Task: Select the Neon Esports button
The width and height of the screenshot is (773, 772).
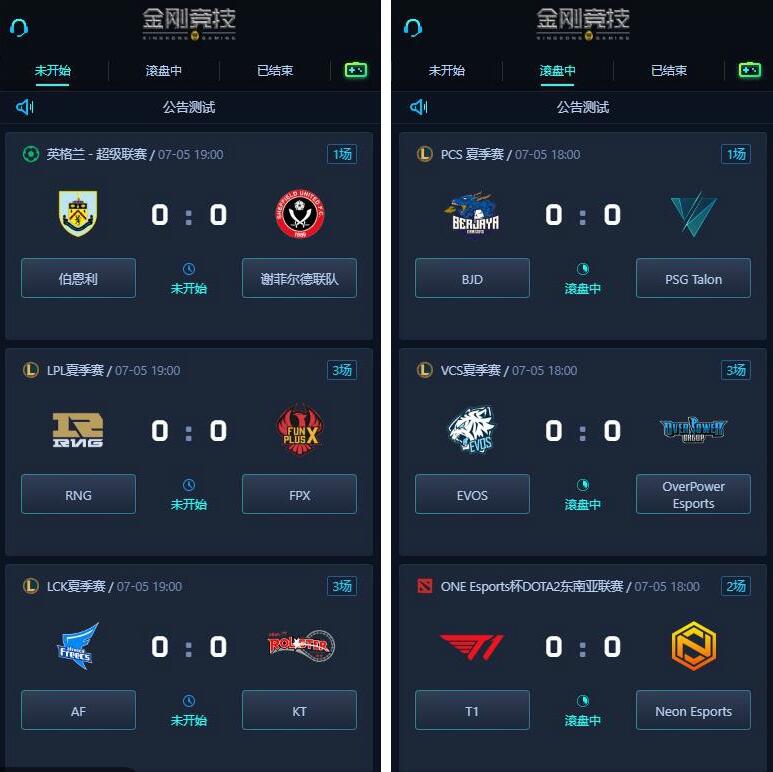Action: (x=693, y=710)
